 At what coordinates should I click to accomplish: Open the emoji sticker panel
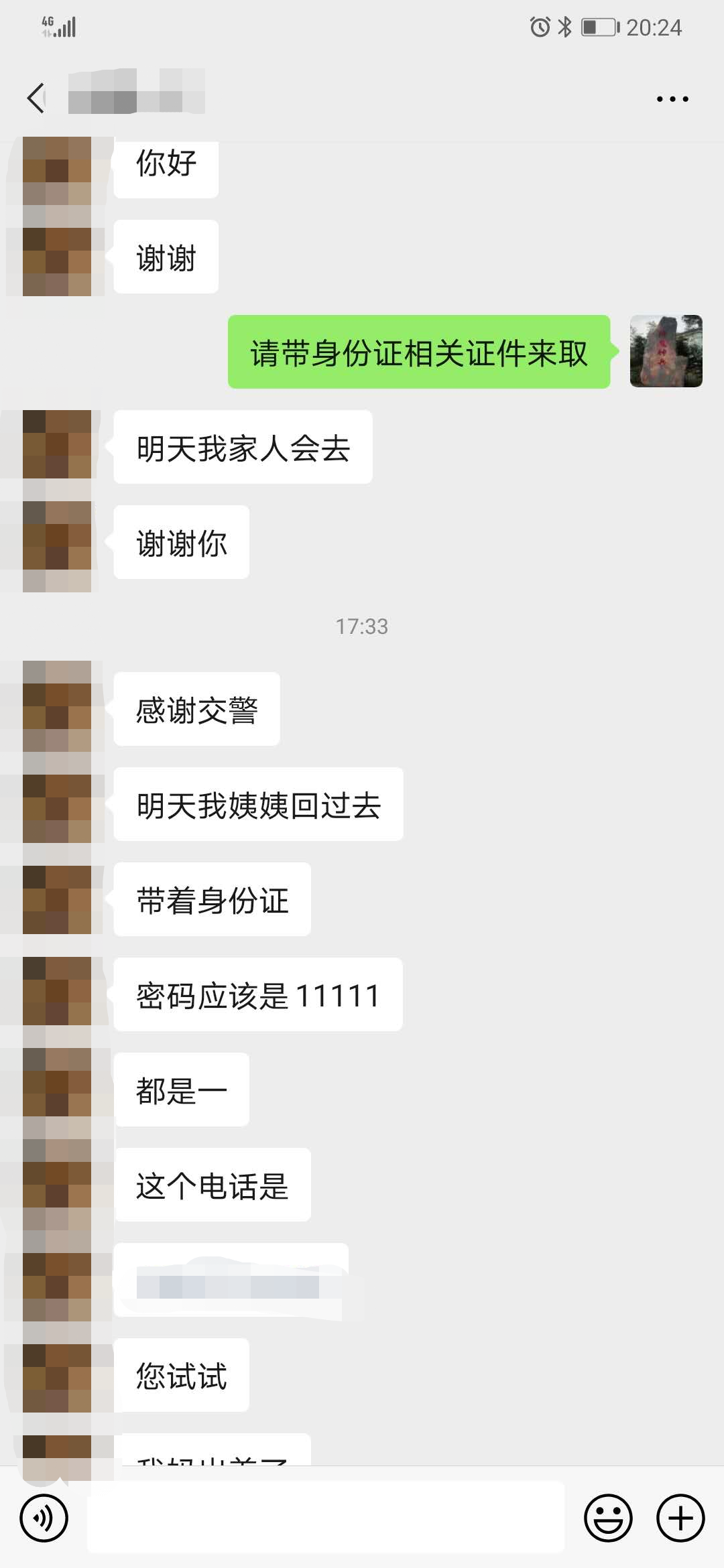click(x=608, y=1518)
